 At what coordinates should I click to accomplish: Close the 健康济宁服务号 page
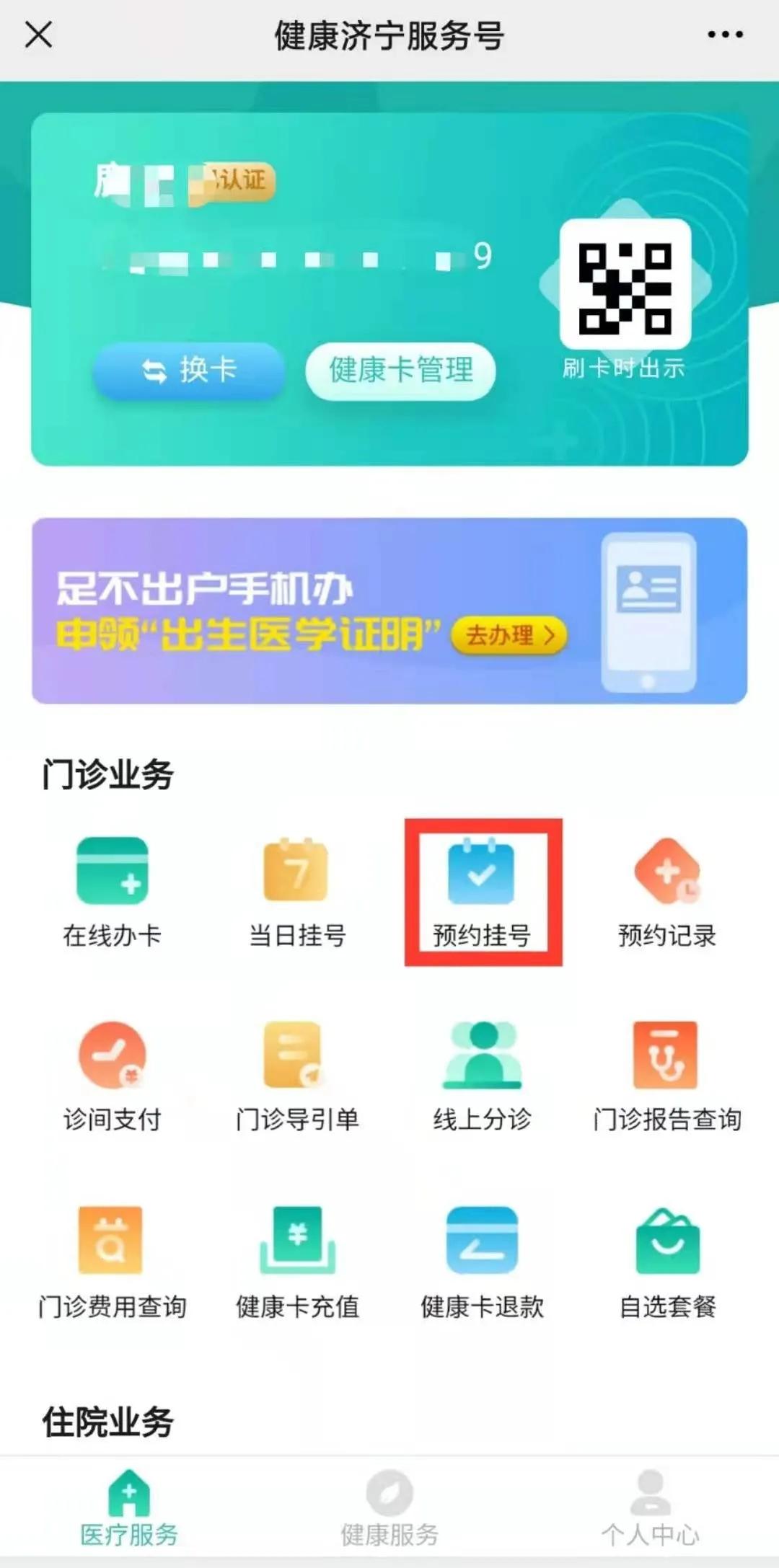coord(38,34)
